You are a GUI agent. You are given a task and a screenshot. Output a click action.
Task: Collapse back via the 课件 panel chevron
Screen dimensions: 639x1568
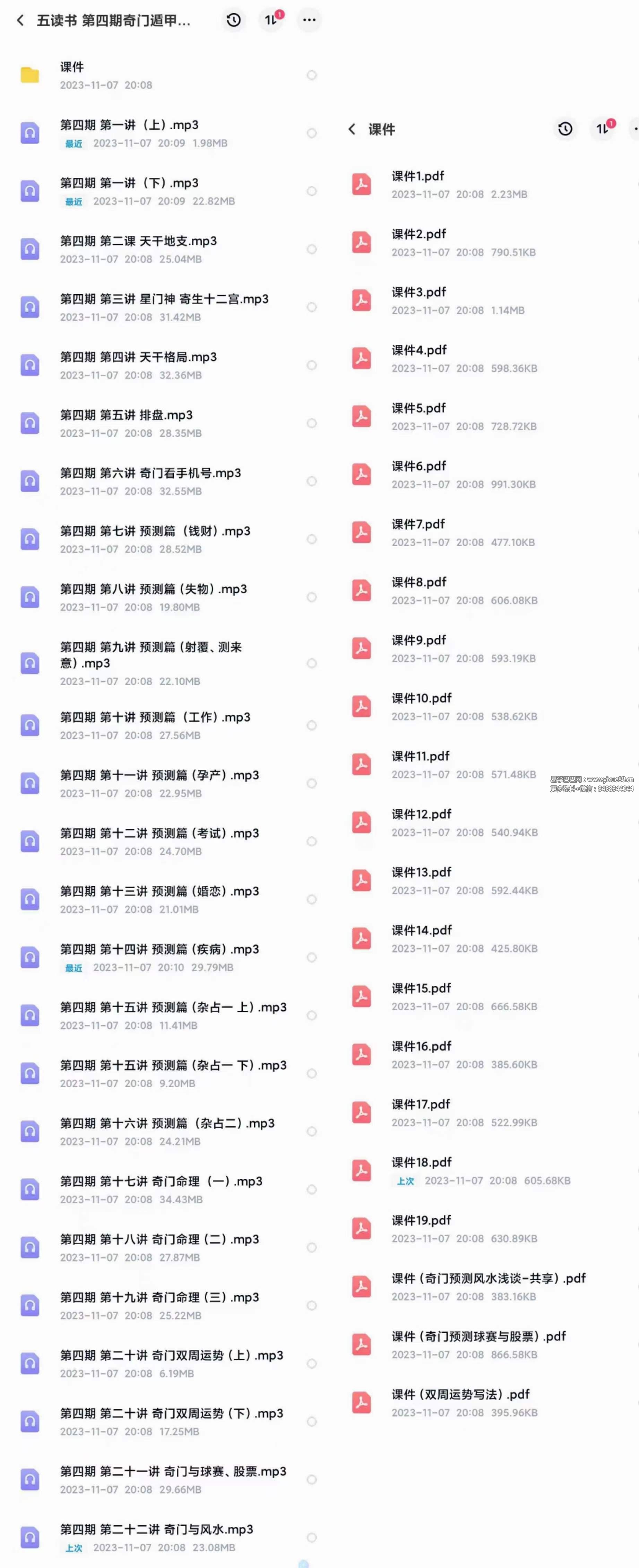pos(352,130)
